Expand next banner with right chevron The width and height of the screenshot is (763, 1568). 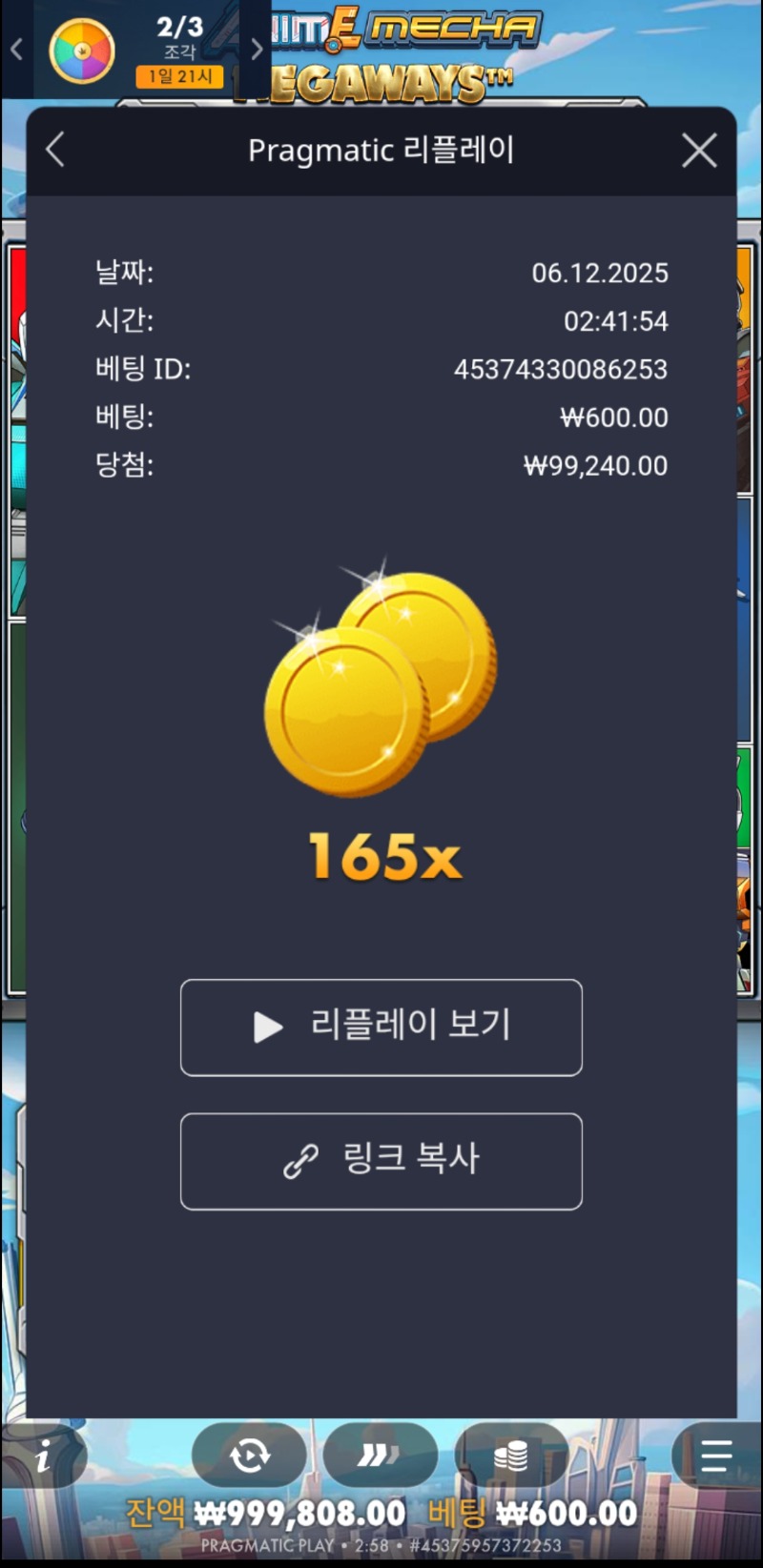tap(256, 50)
